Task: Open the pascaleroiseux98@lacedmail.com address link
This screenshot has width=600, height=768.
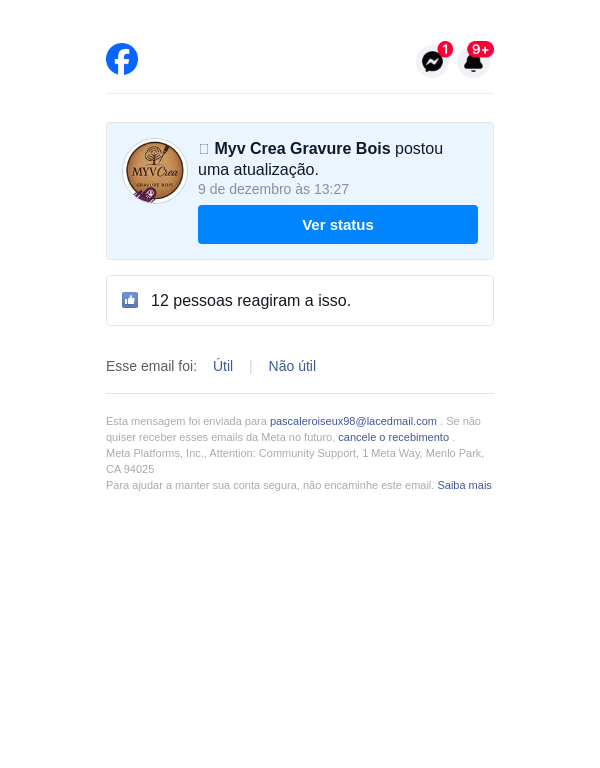Action: (353, 421)
